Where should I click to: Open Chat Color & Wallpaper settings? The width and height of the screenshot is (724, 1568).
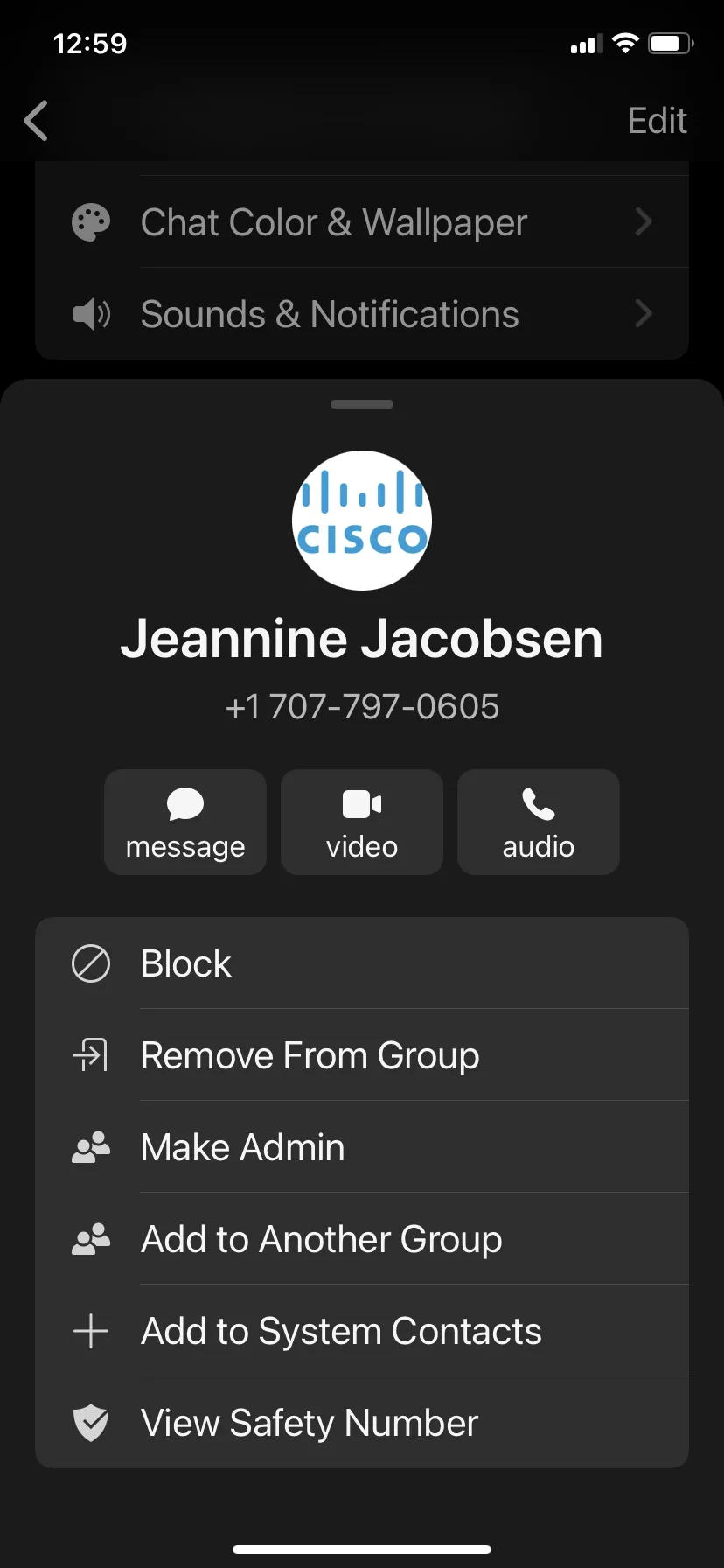click(x=362, y=221)
